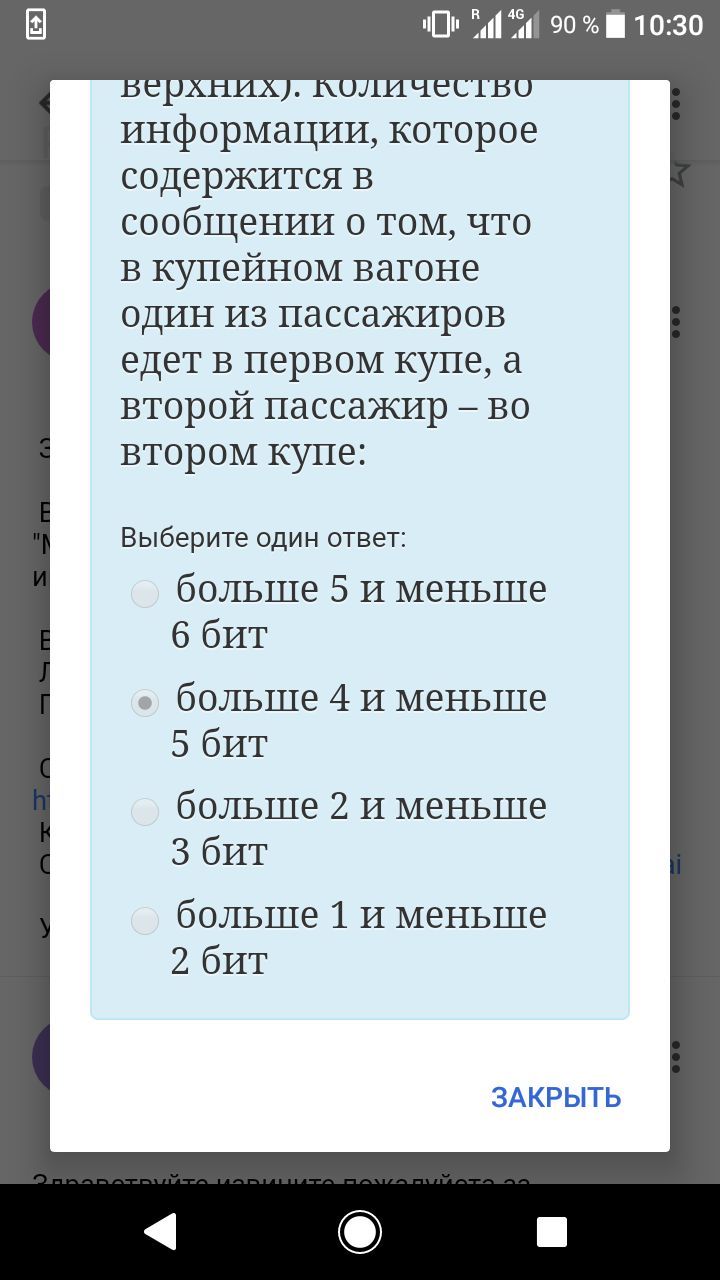Pick the answer "больше 2 и меньше 3 бит"

click(146, 811)
